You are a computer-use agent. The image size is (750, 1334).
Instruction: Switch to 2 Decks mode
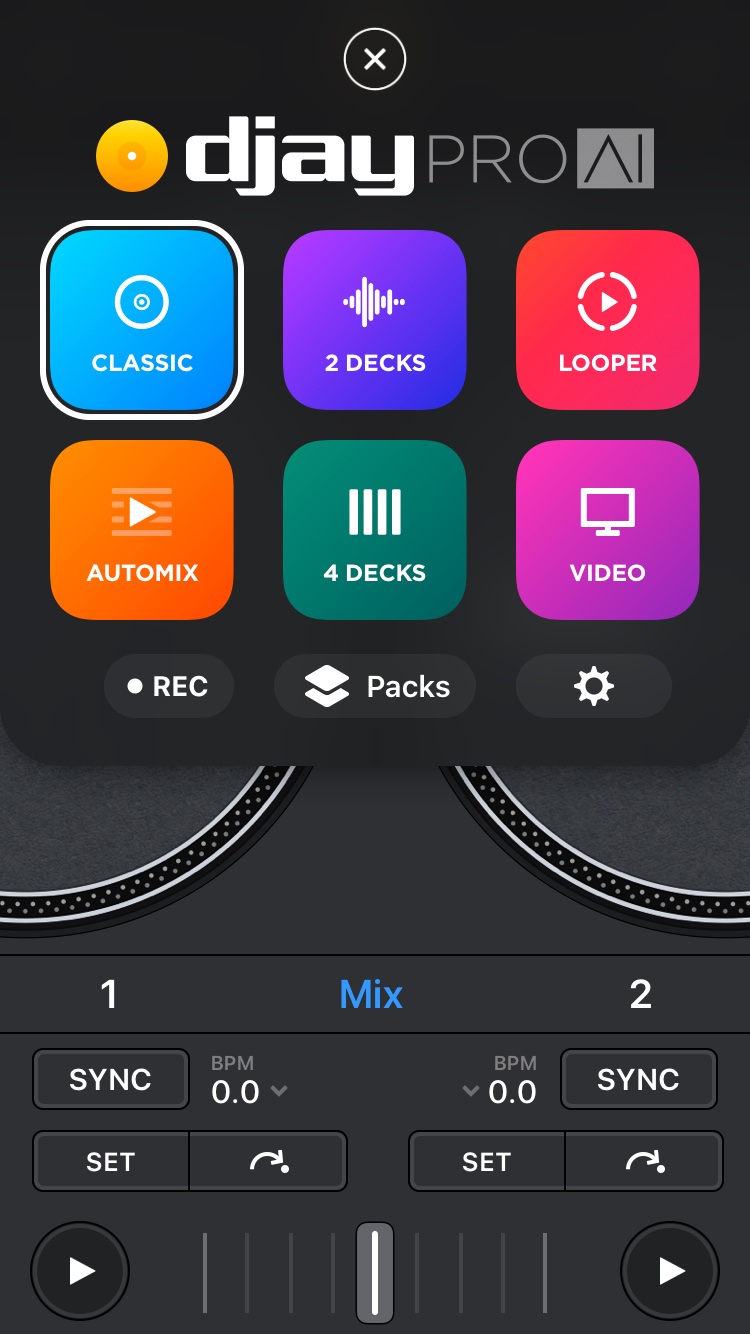(x=375, y=322)
